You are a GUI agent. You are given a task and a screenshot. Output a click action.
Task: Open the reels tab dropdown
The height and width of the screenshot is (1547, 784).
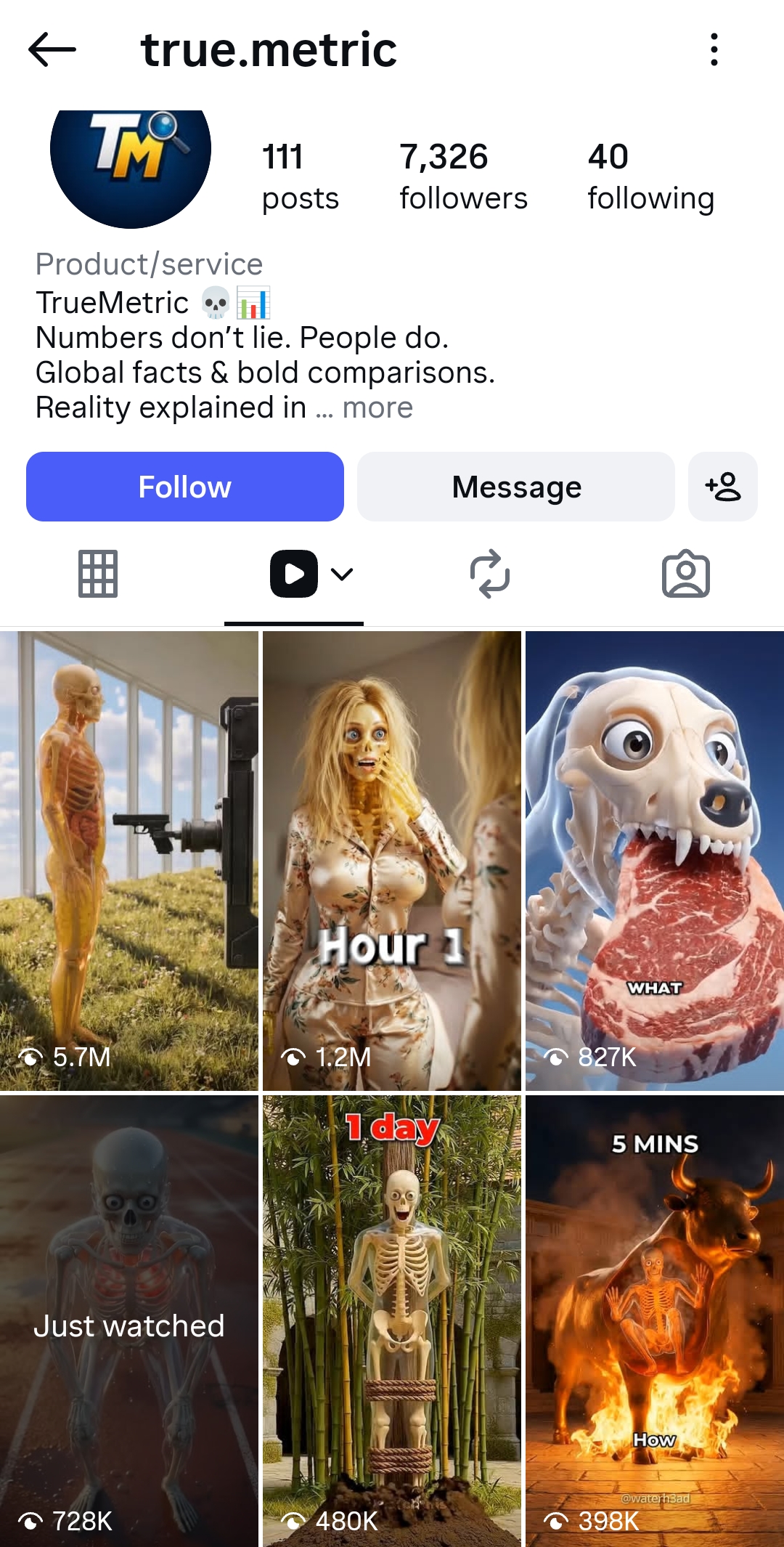pos(341,574)
